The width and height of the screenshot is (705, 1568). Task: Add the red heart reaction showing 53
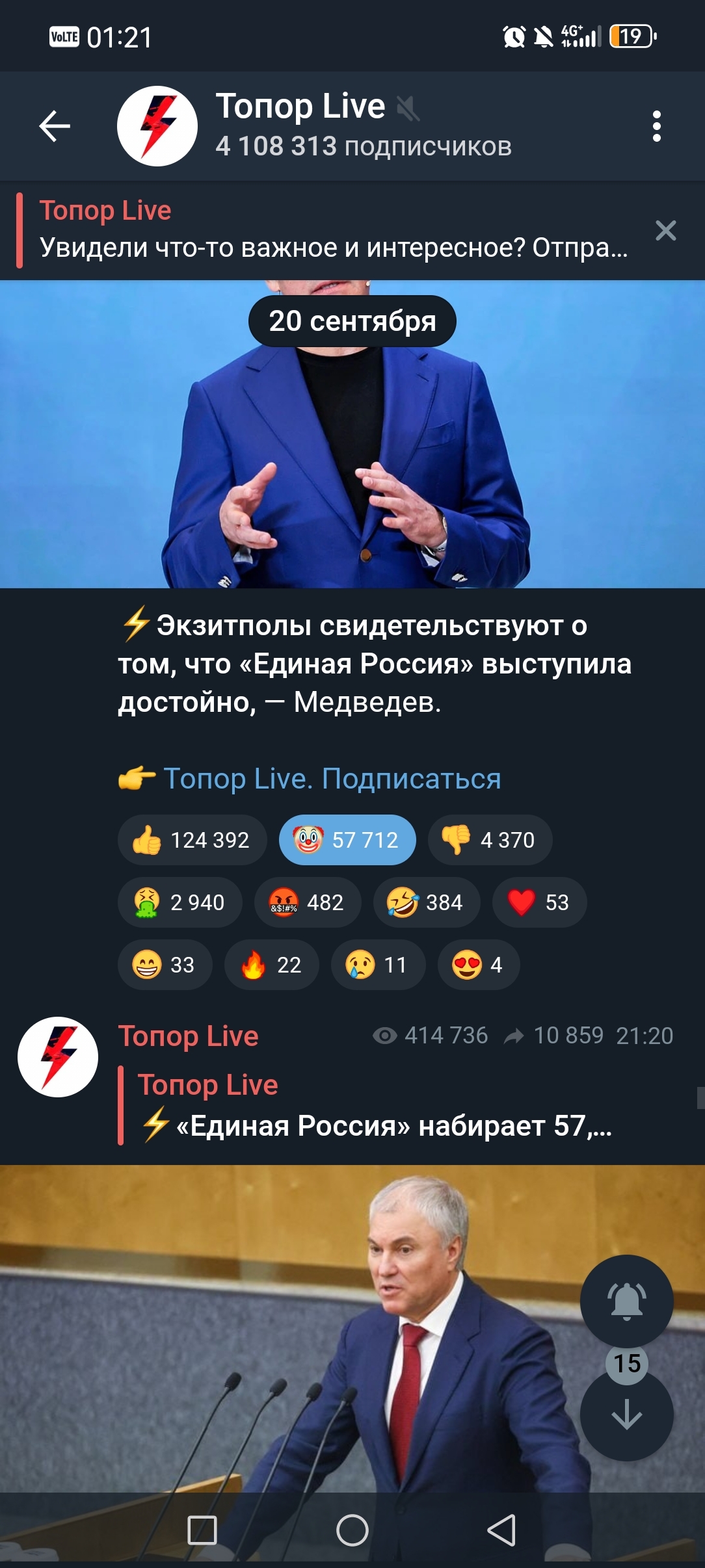coord(539,902)
